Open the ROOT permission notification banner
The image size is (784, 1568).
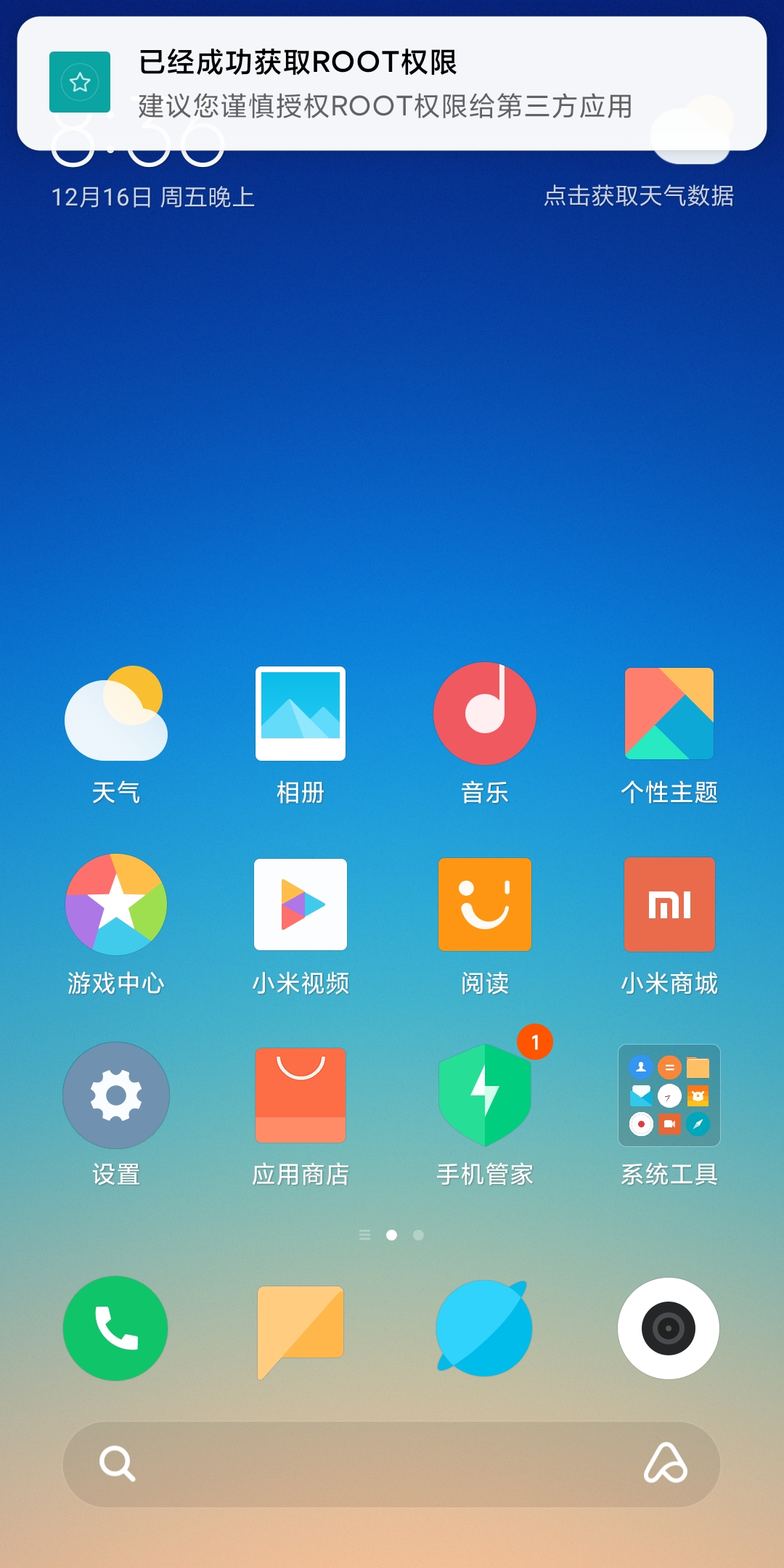point(392,83)
